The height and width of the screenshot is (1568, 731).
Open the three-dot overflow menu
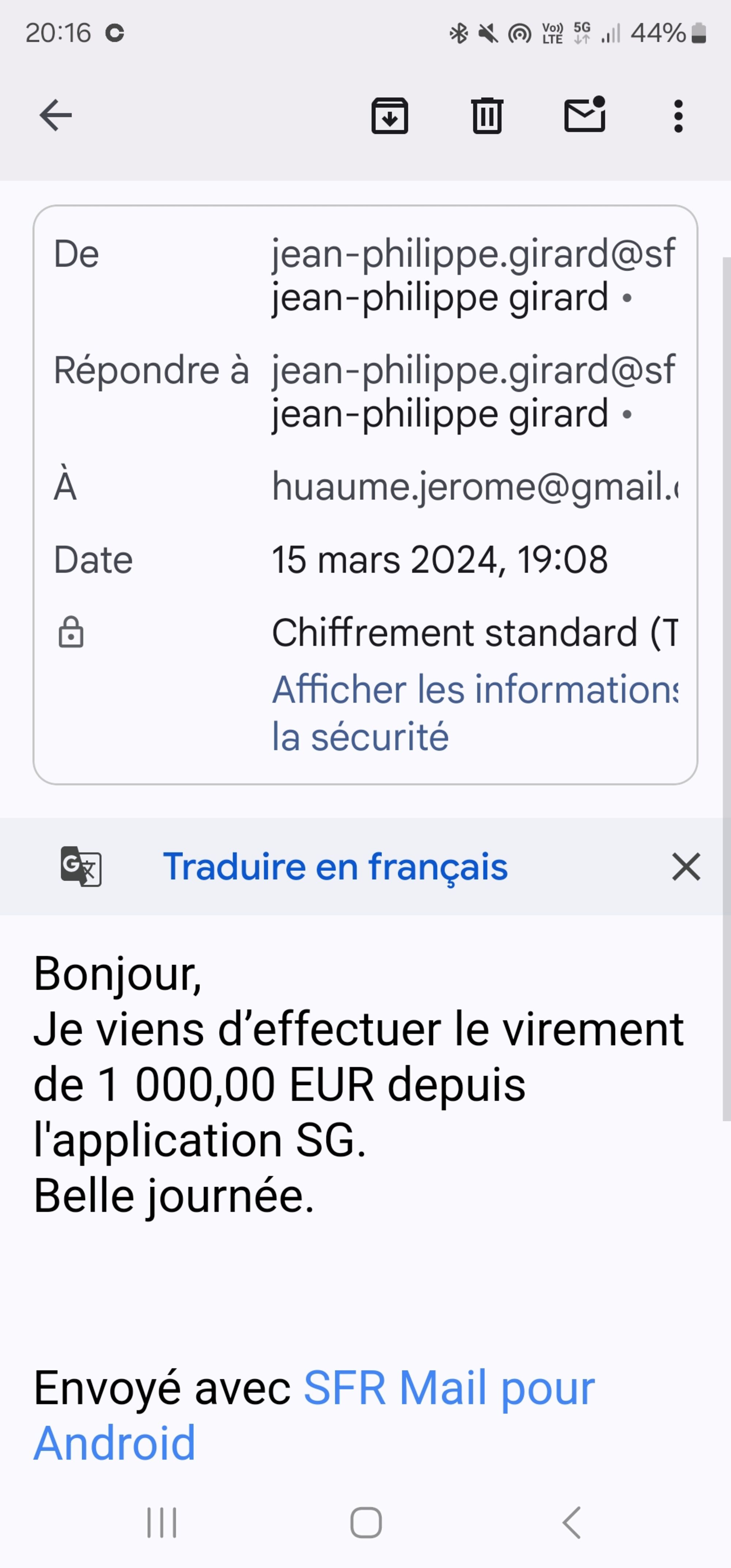click(x=678, y=116)
